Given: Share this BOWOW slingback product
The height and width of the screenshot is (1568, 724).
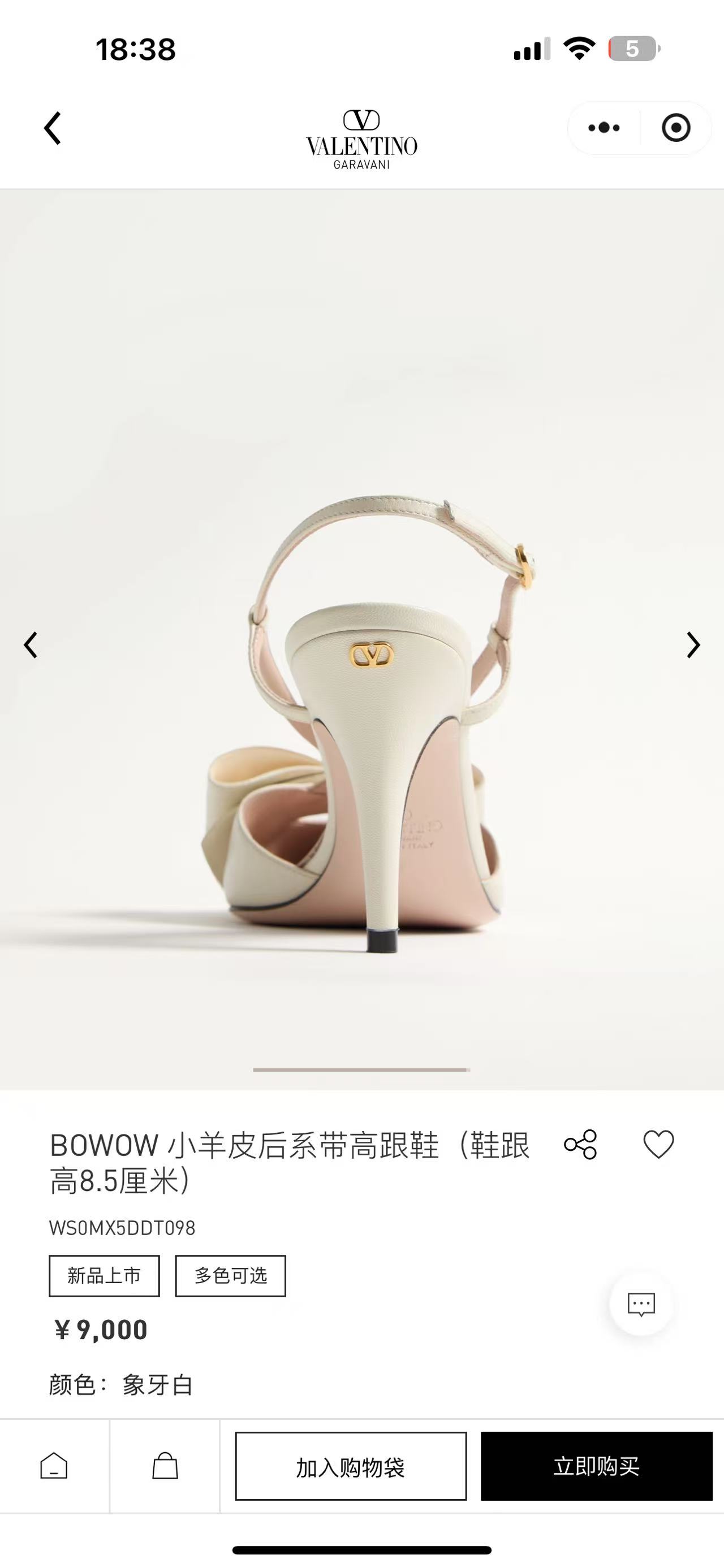Looking at the screenshot, I should pos(580,1145).
